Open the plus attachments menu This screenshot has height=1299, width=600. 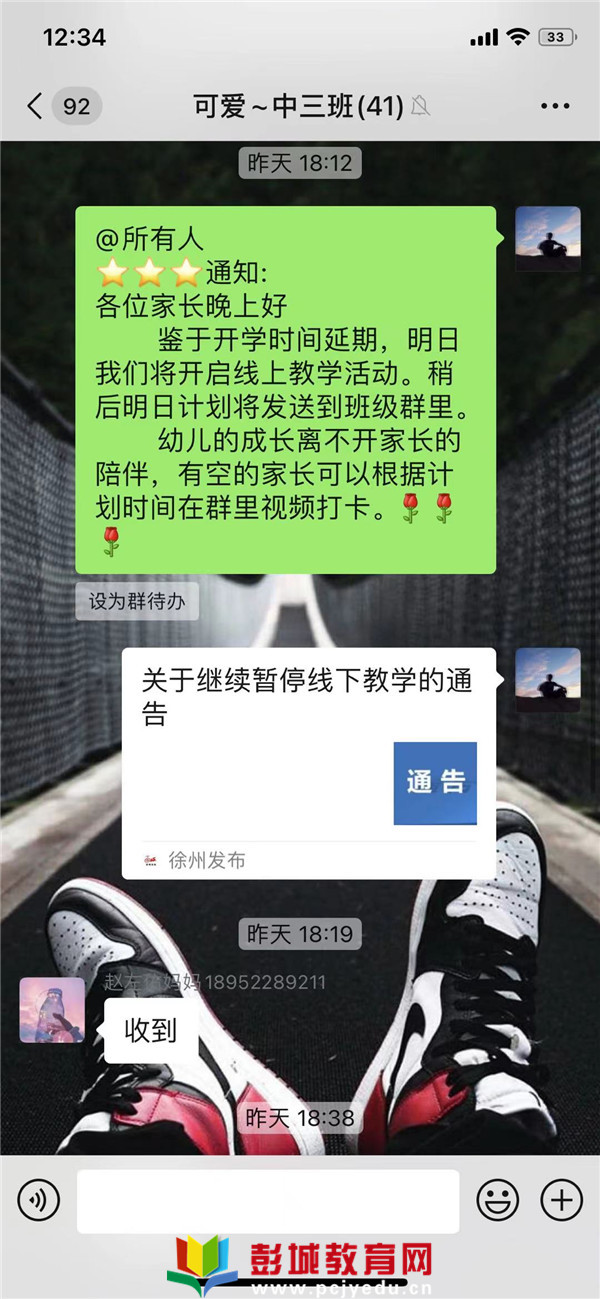(561, 1199)
